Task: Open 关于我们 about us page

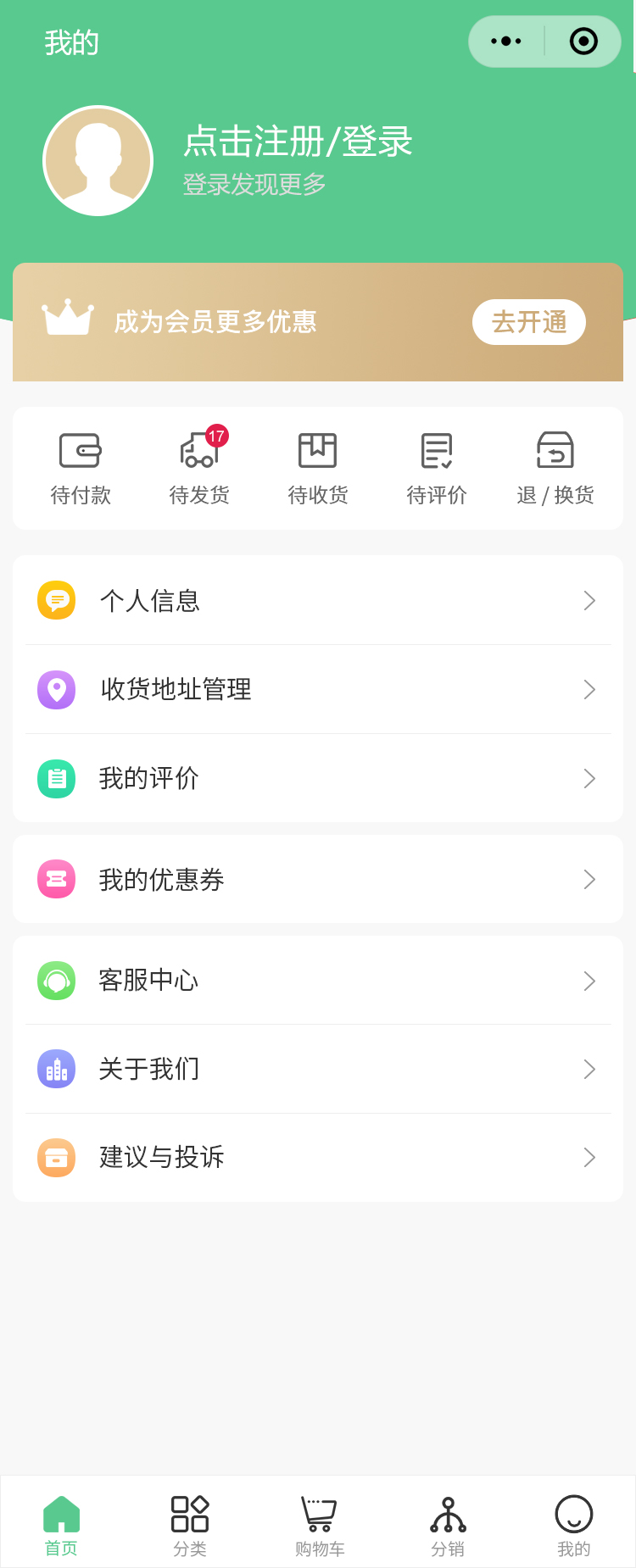Action: tap(318, 1069)
